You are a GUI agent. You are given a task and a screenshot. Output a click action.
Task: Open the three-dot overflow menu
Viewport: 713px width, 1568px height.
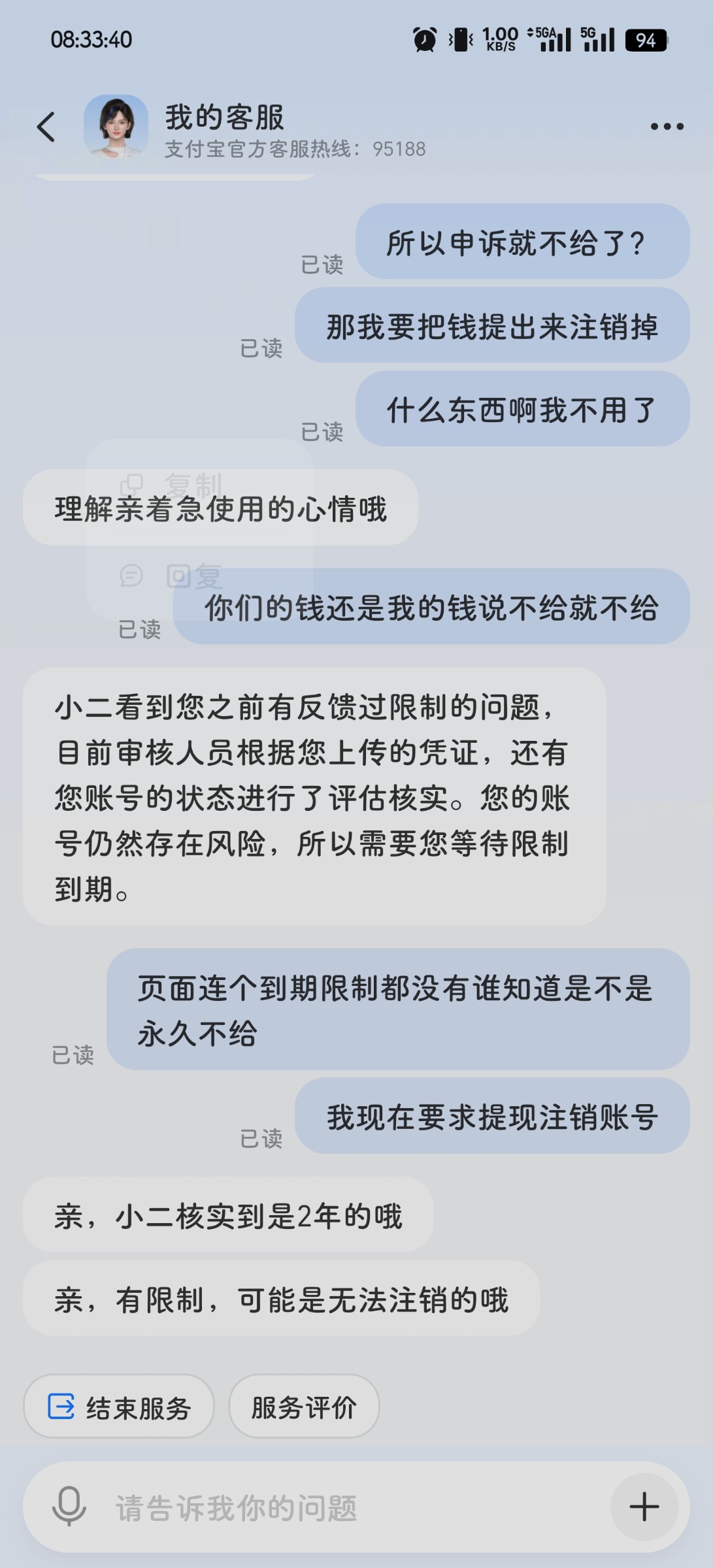[667, 127]
